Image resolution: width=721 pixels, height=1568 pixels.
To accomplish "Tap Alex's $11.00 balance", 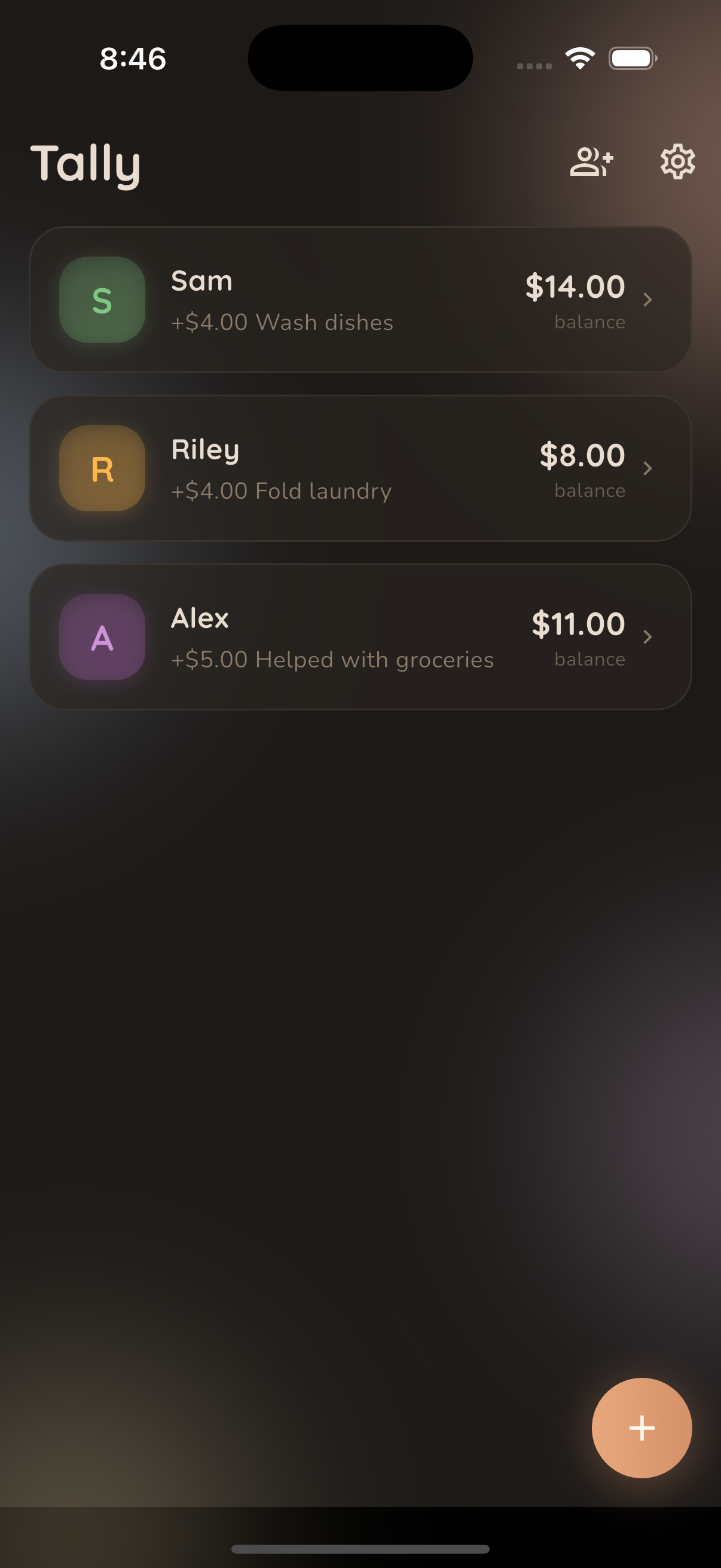I will 578,623.
